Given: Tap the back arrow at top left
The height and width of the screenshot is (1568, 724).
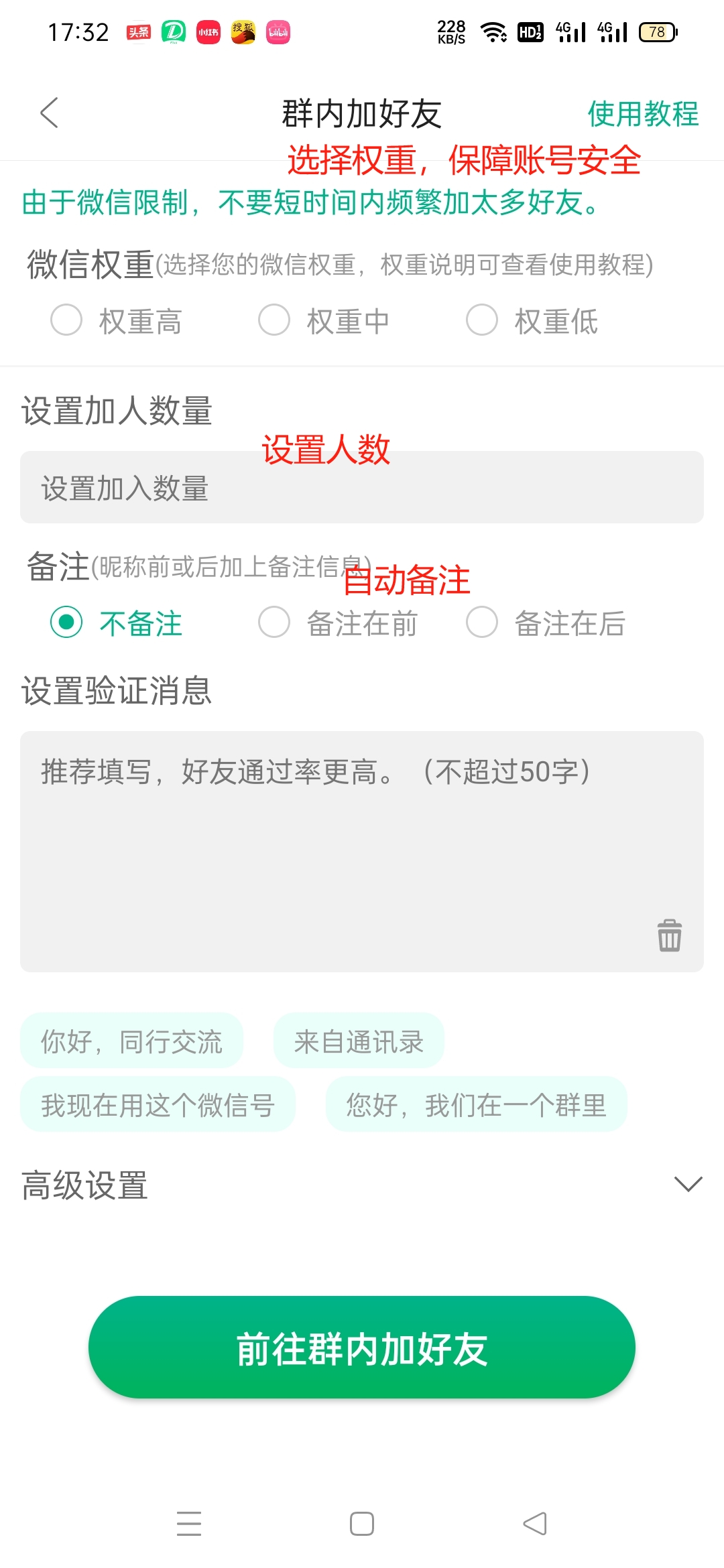Looking at the screenshot, I should coord(49,114).
